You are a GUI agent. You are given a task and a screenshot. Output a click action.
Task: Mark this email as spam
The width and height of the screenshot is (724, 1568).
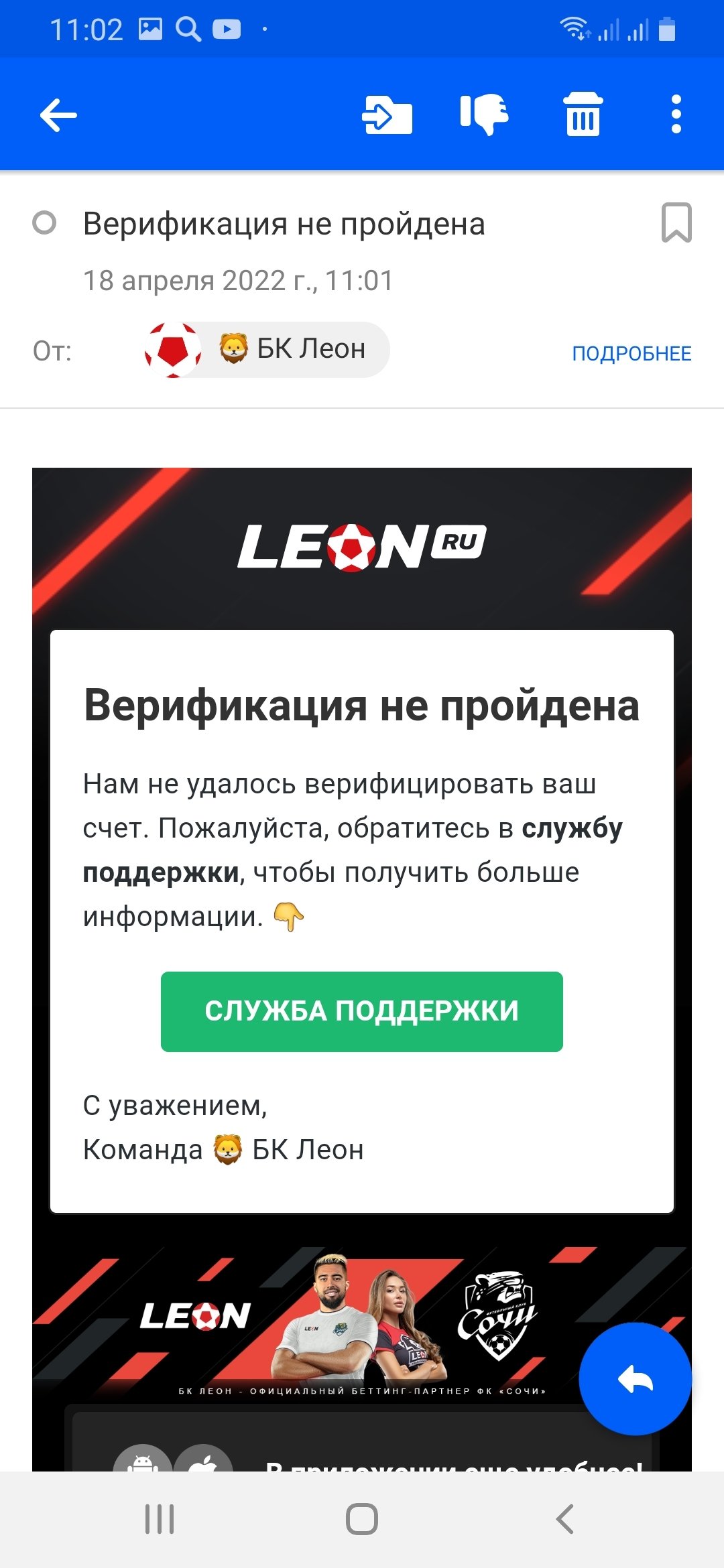[x=484, y=114]
